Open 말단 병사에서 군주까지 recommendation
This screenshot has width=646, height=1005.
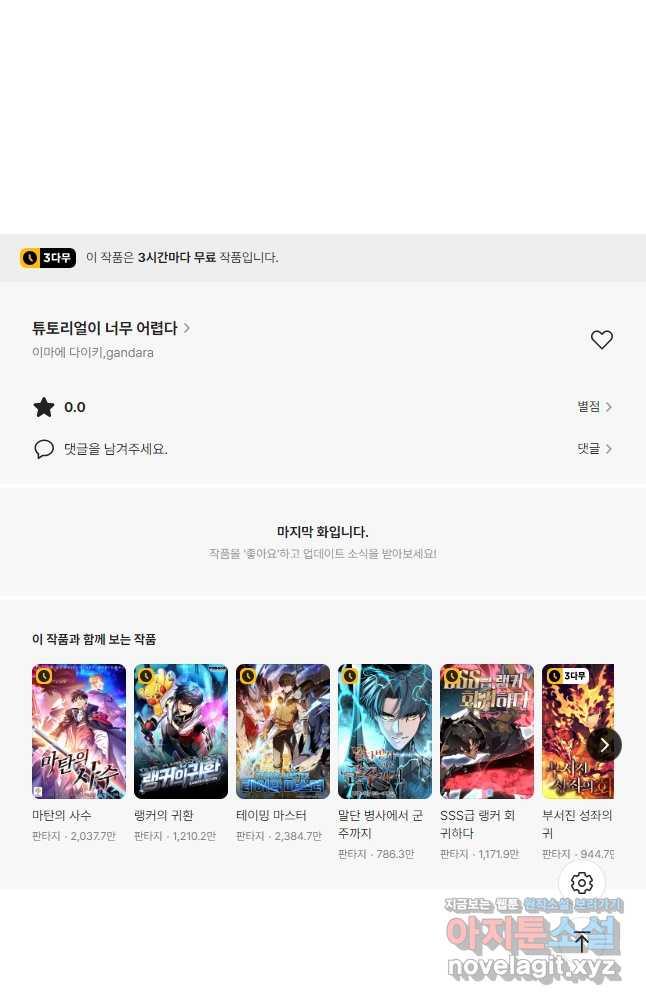coord(385,731)
